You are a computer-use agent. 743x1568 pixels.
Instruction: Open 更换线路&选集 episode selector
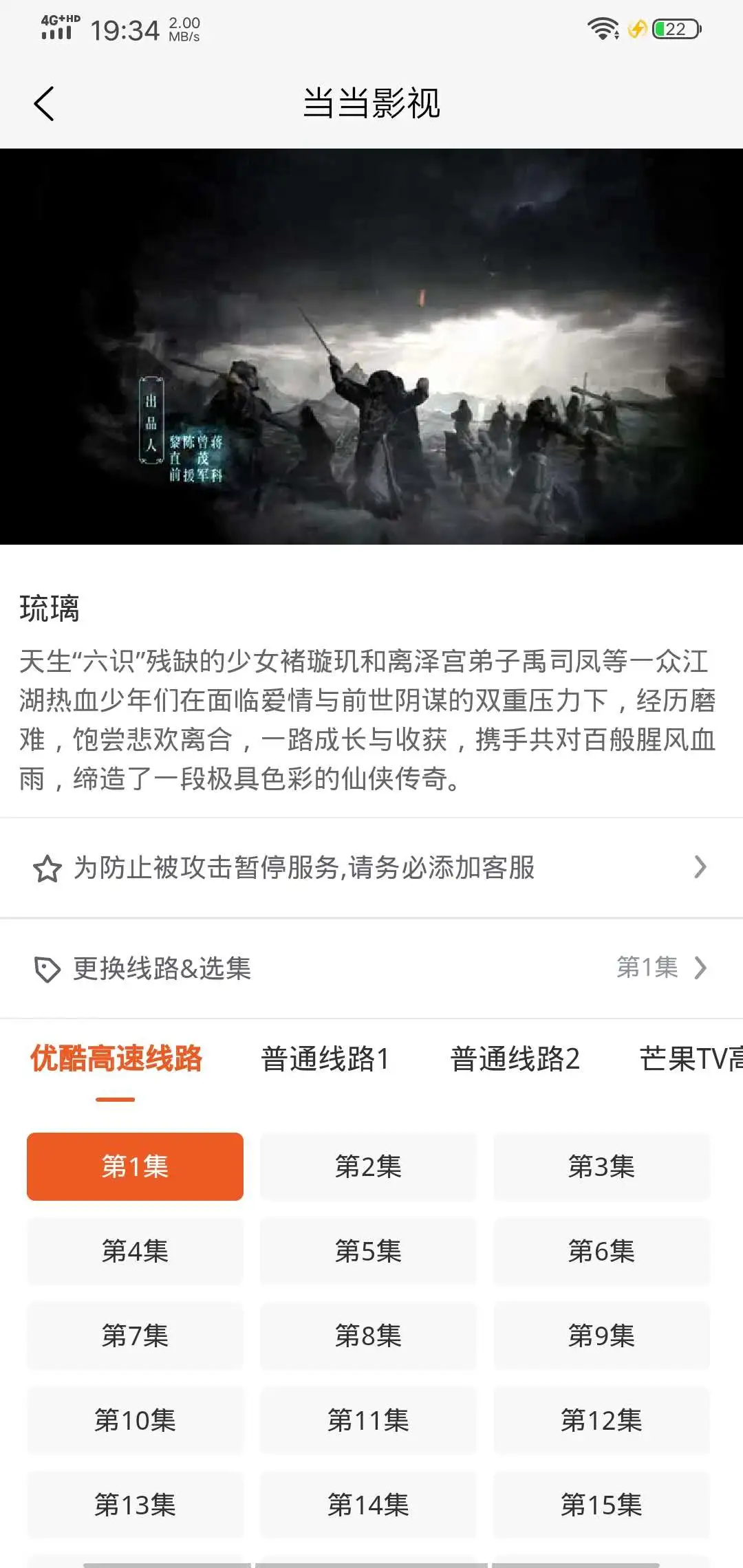(371, 968)
